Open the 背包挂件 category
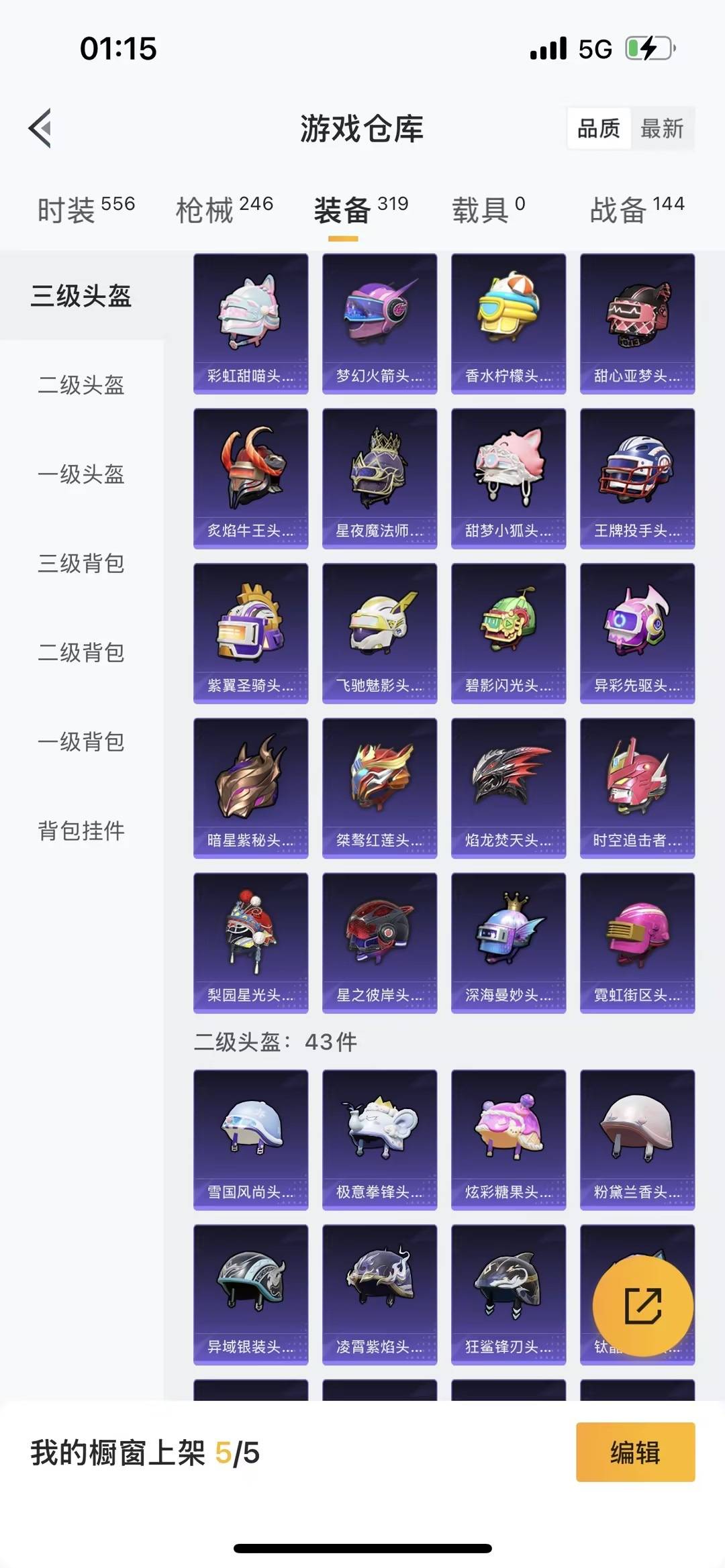This screenshot has width=725, height=1568. tap(81, 831)
